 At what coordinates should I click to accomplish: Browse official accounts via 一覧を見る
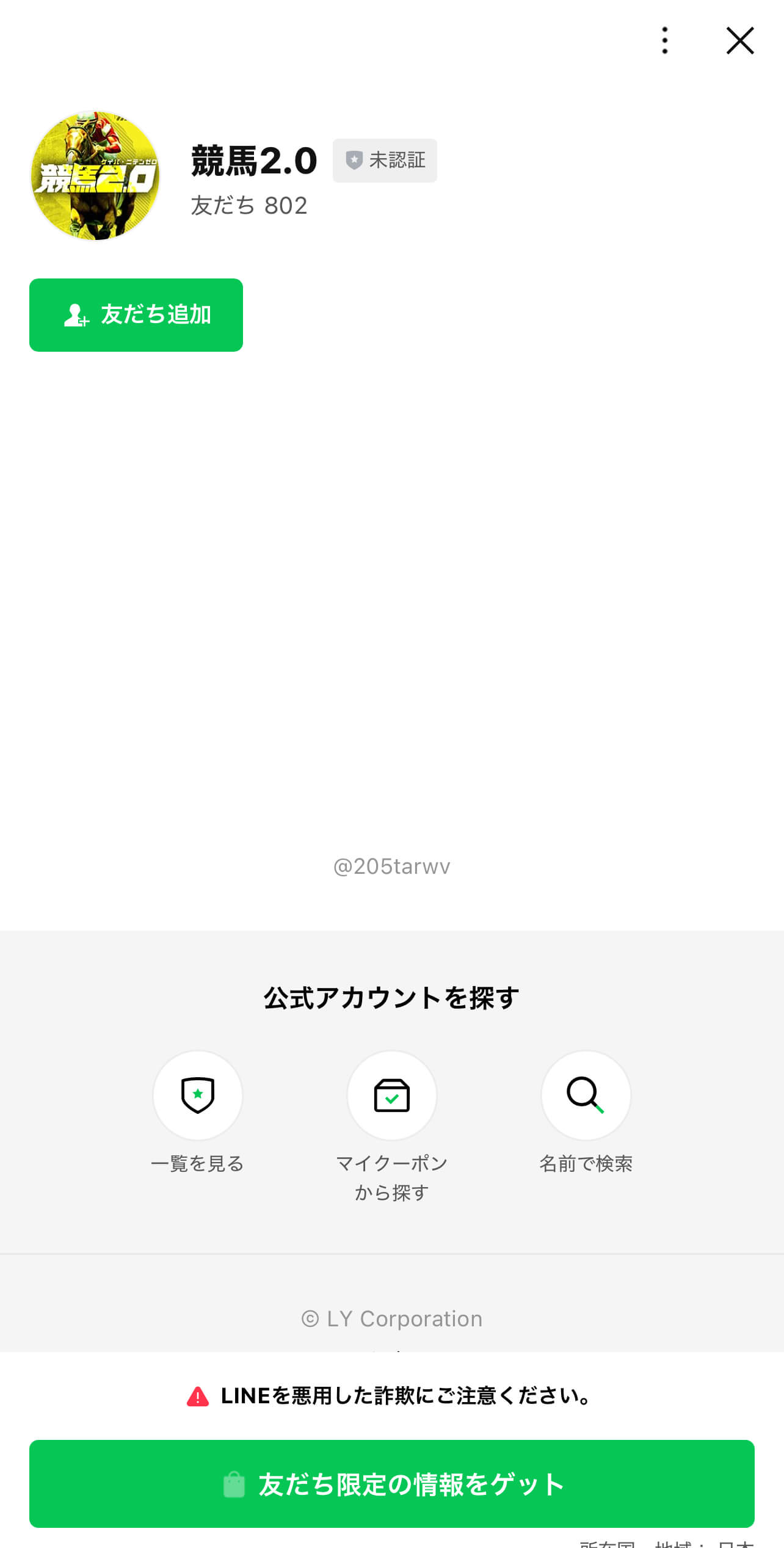coord(197,1096)
